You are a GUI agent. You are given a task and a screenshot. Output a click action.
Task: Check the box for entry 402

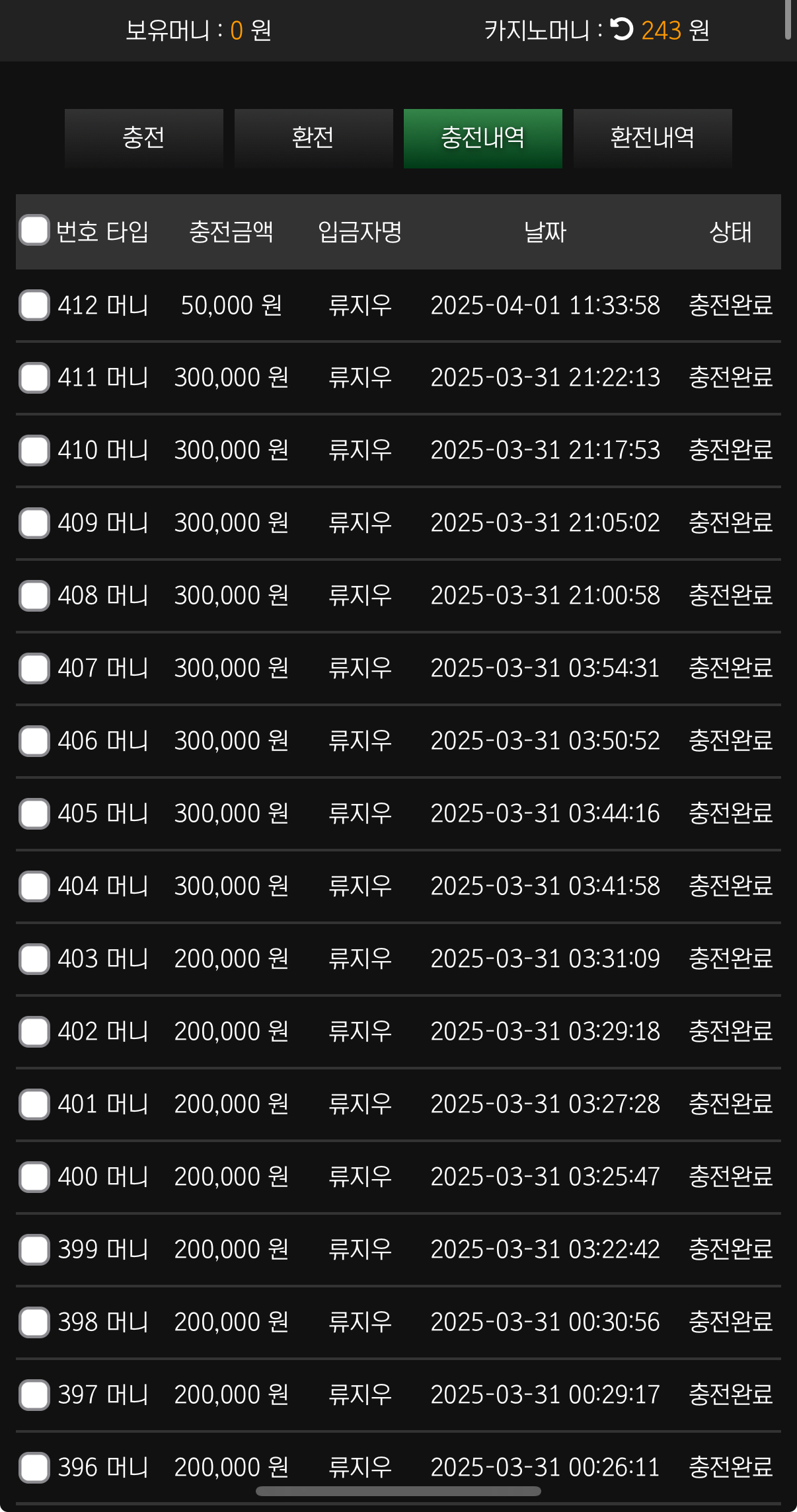point(34,1032)
